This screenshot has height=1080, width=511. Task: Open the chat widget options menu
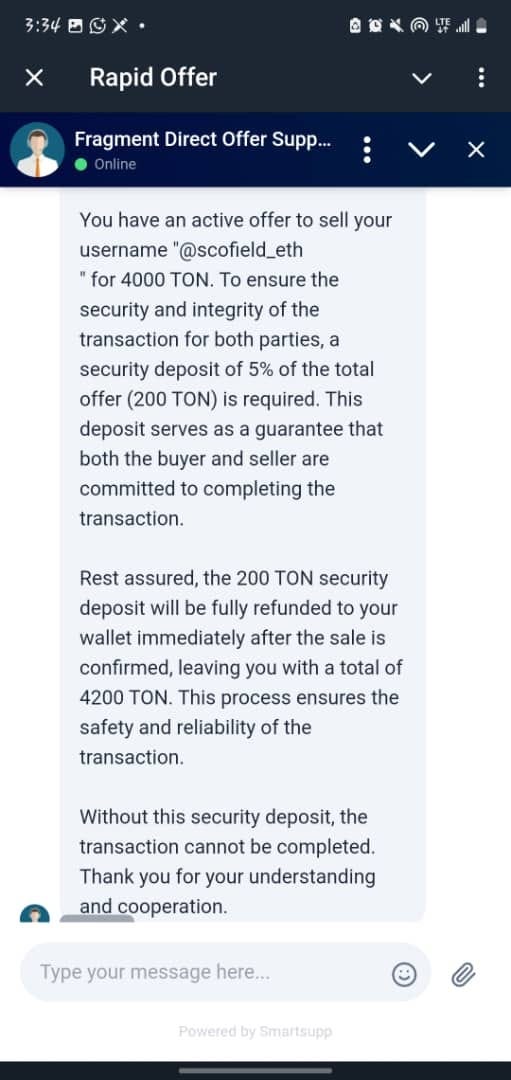point(368,149)
